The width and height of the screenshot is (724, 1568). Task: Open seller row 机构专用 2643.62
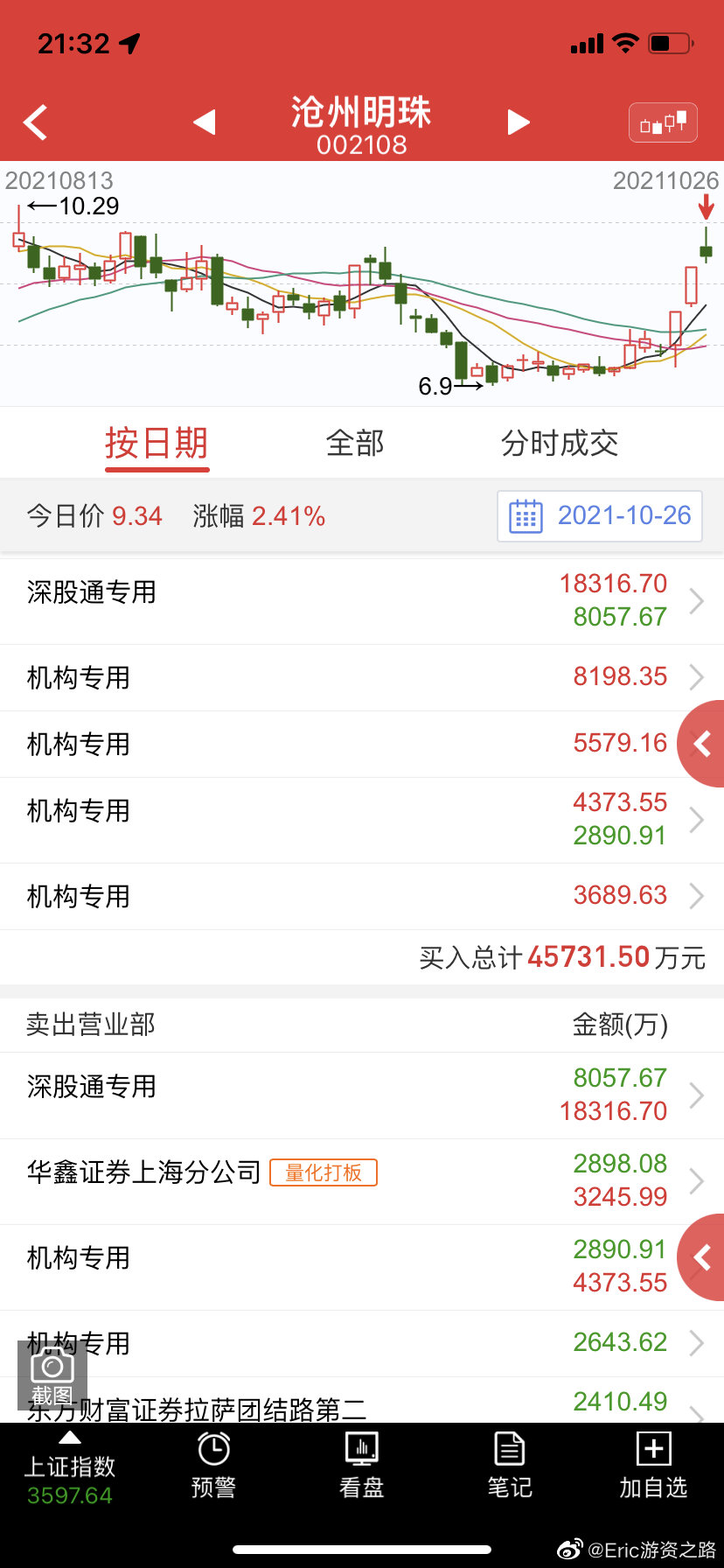tap(362, 1343)
